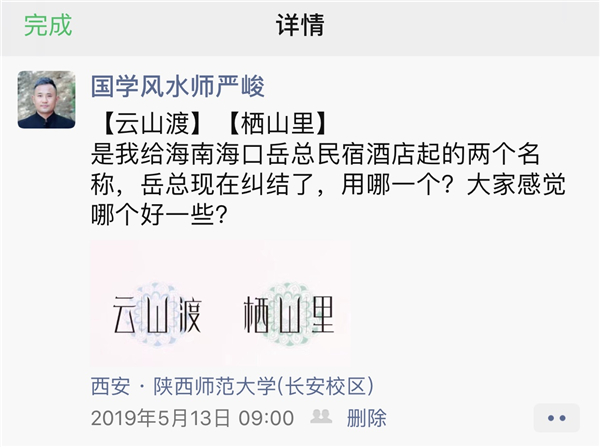Delete this post via 删除
The width and height of the screenshot is (600, 447).
pos(366,418)
